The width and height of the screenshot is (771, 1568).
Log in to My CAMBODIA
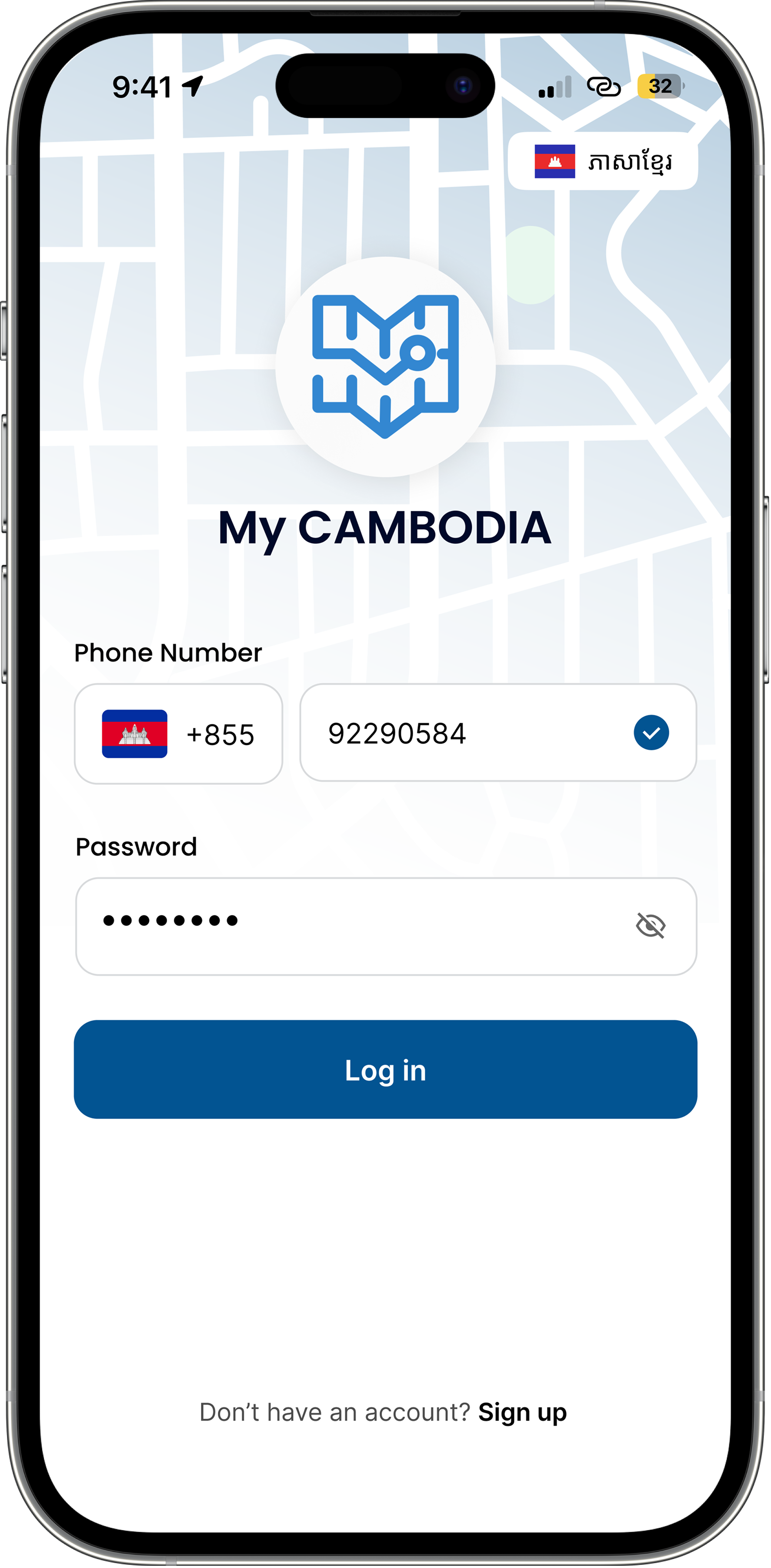click(x=385, y=1069)
